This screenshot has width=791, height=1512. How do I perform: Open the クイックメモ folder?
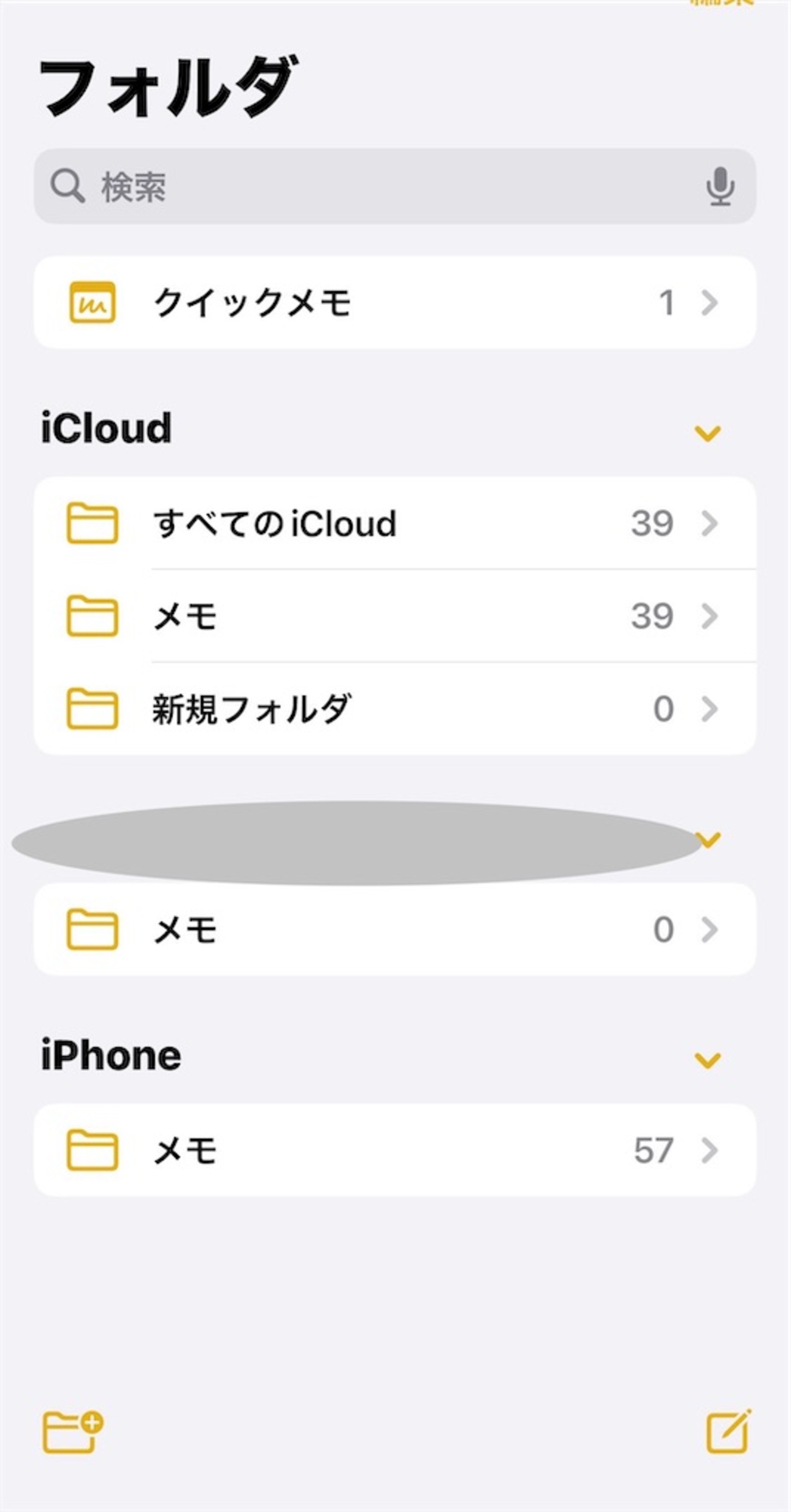click(x=394, y=303)
